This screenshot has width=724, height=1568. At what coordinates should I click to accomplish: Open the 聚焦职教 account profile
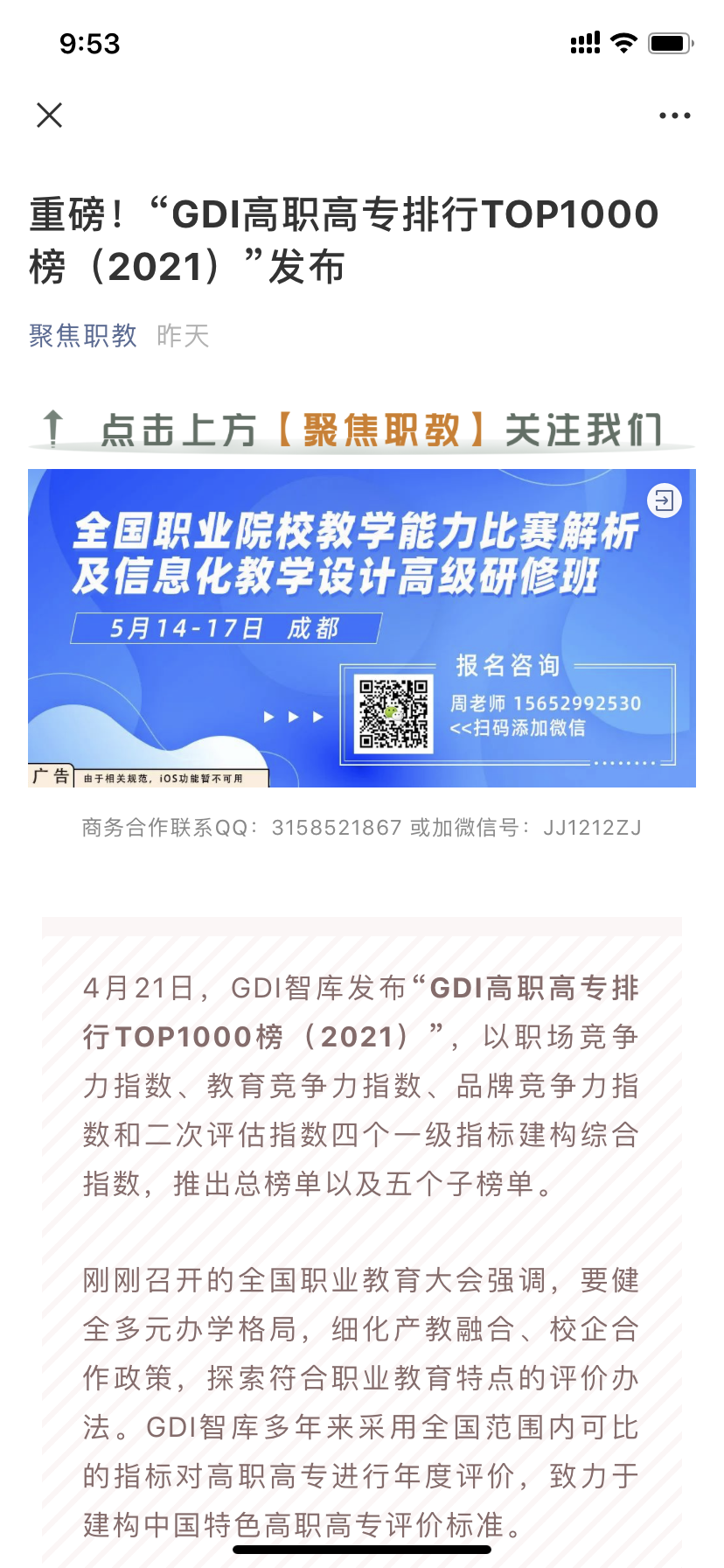(x=83, y=336)
